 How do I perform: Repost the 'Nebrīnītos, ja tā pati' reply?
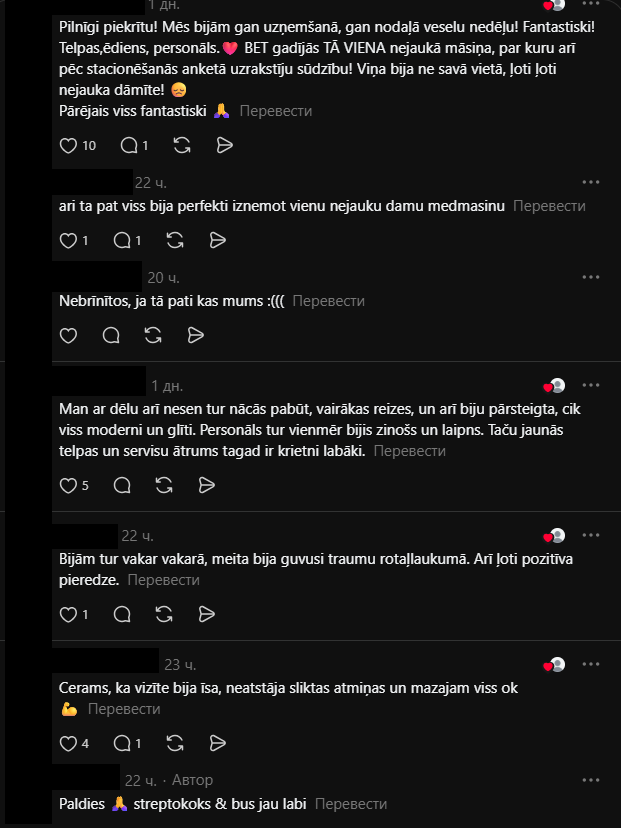pyautogui.click(x=153, y=335)
